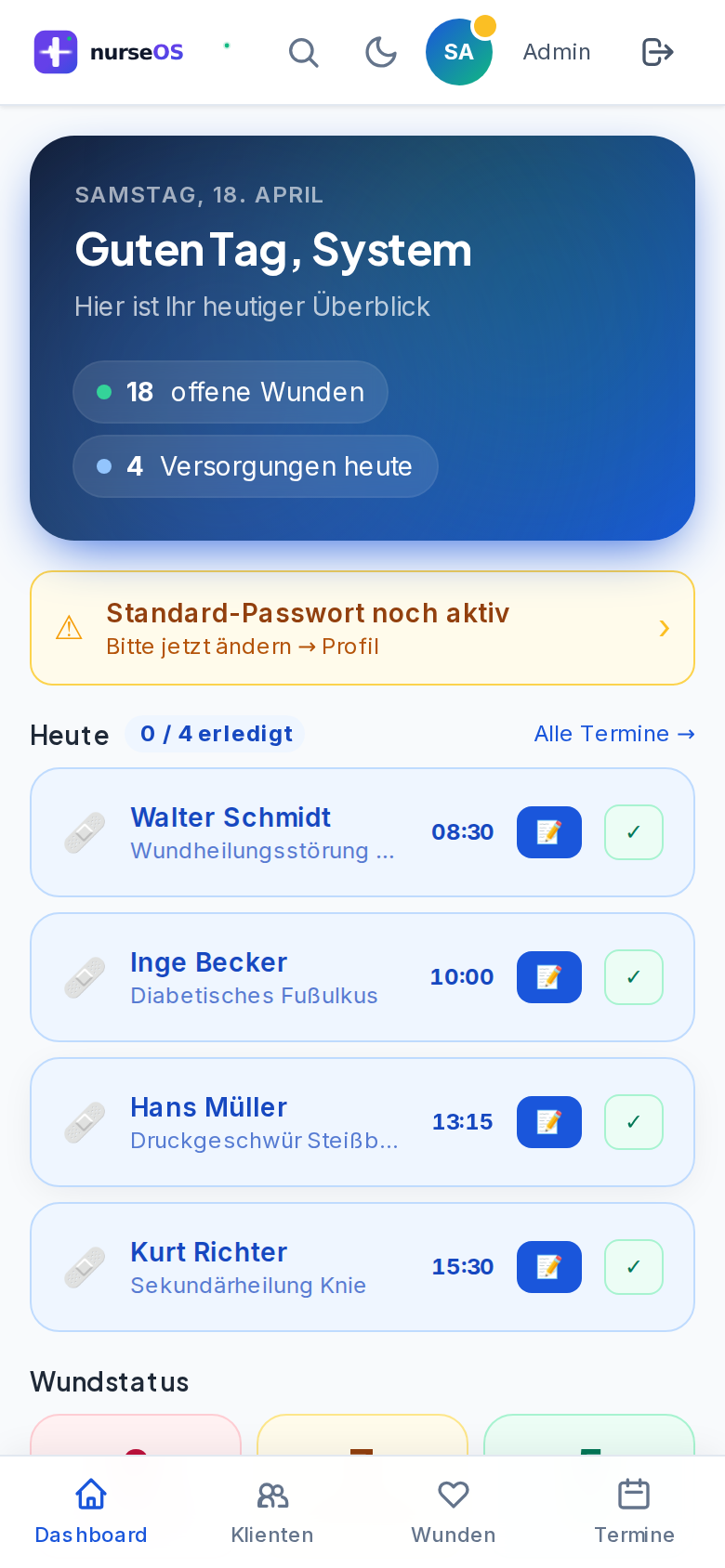Toggle dark mode via the moon icon

pos(381,52)
